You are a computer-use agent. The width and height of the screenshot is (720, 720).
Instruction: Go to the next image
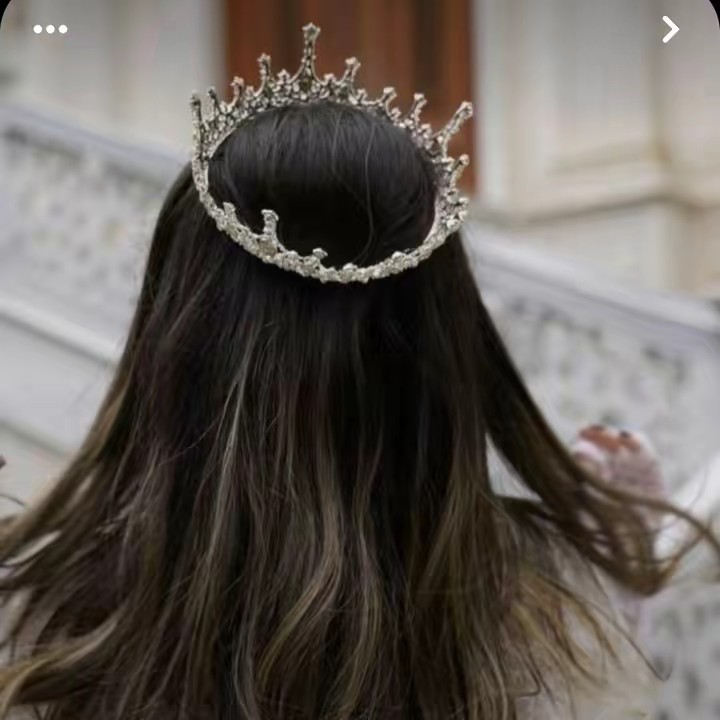[670, 29]
